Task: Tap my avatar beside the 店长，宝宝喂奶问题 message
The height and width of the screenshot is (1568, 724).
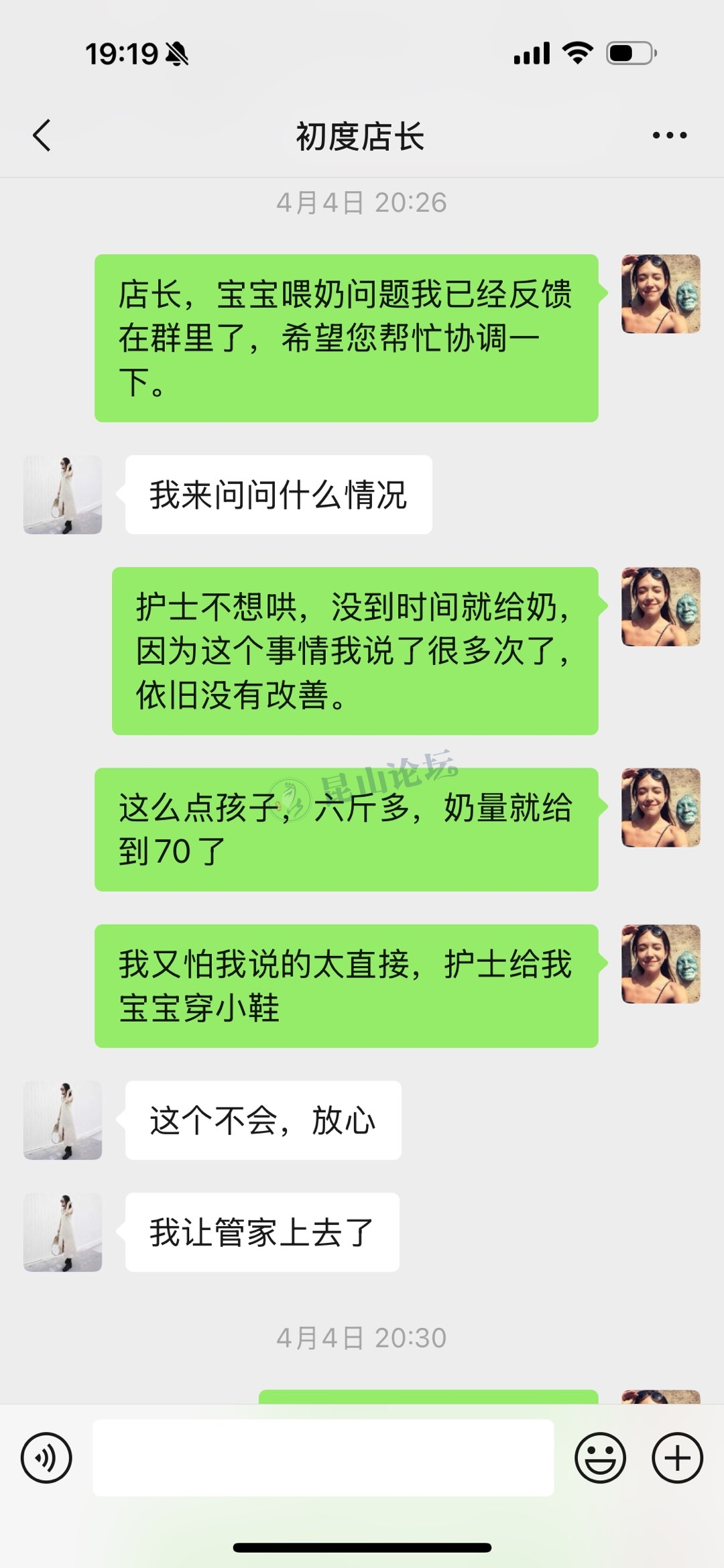Action: 660,294
